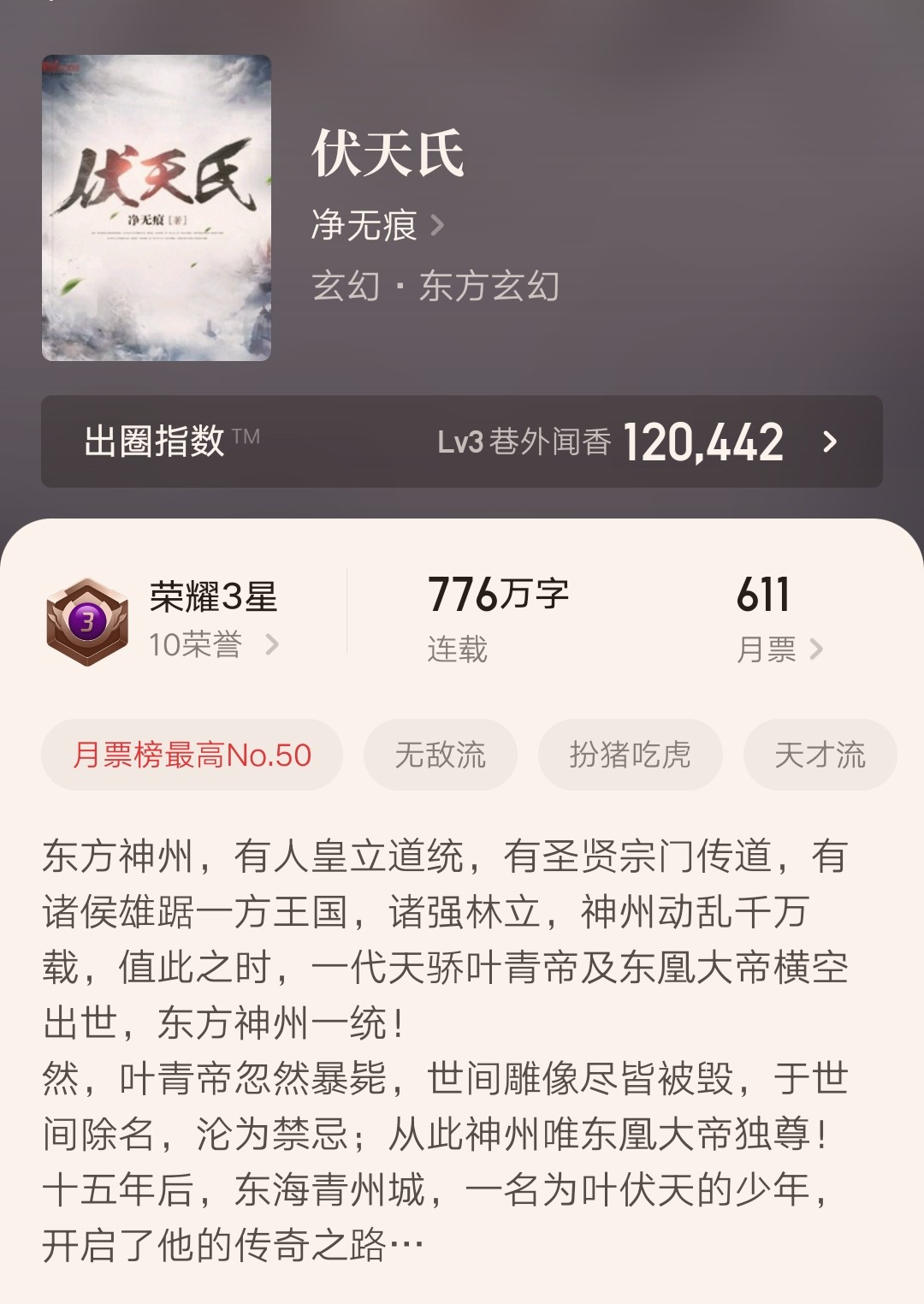This screenshot has width=924, height=1304.
Task: Browse the 扮猪吃虎 tag
Action: click(630, 755)
